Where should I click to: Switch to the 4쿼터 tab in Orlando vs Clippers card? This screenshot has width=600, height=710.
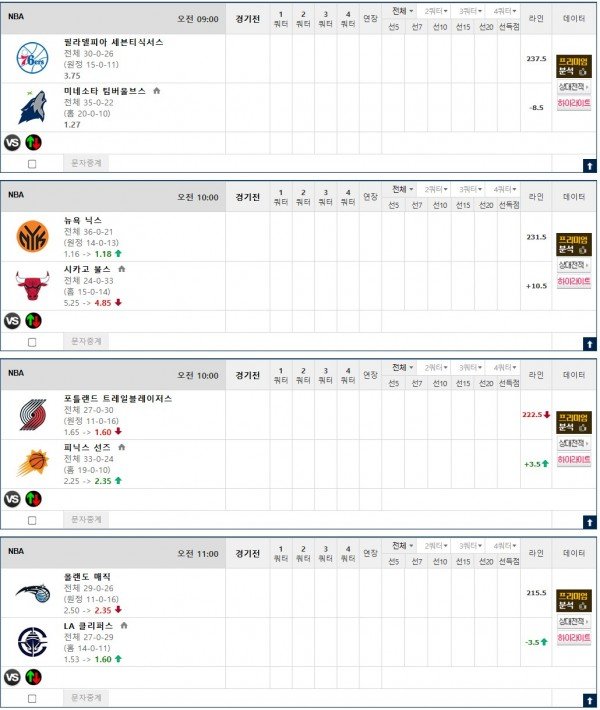(x=502, y=545)
